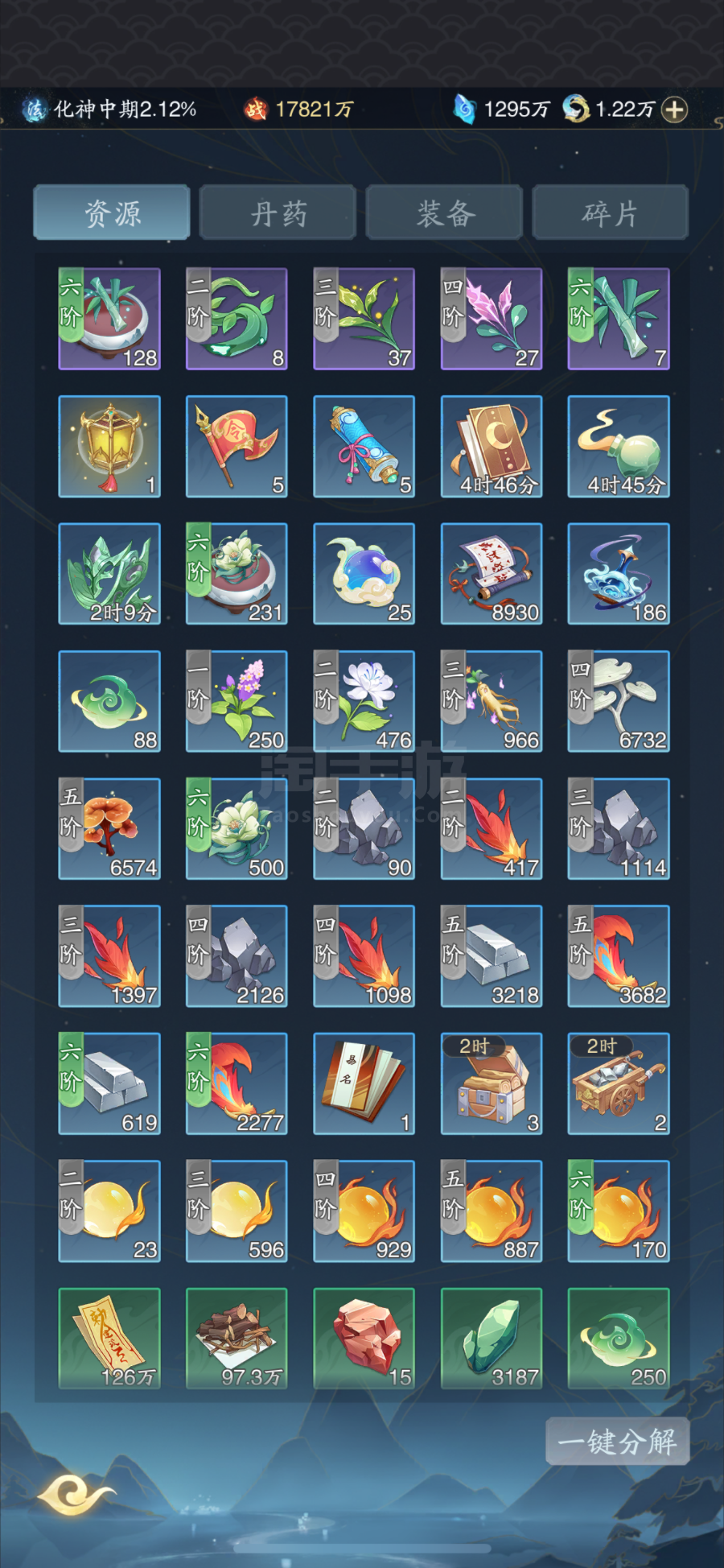This screenshot has width=724, height=1568.
Task: Tap the 一键分解 button
Action: point(617,1441)
